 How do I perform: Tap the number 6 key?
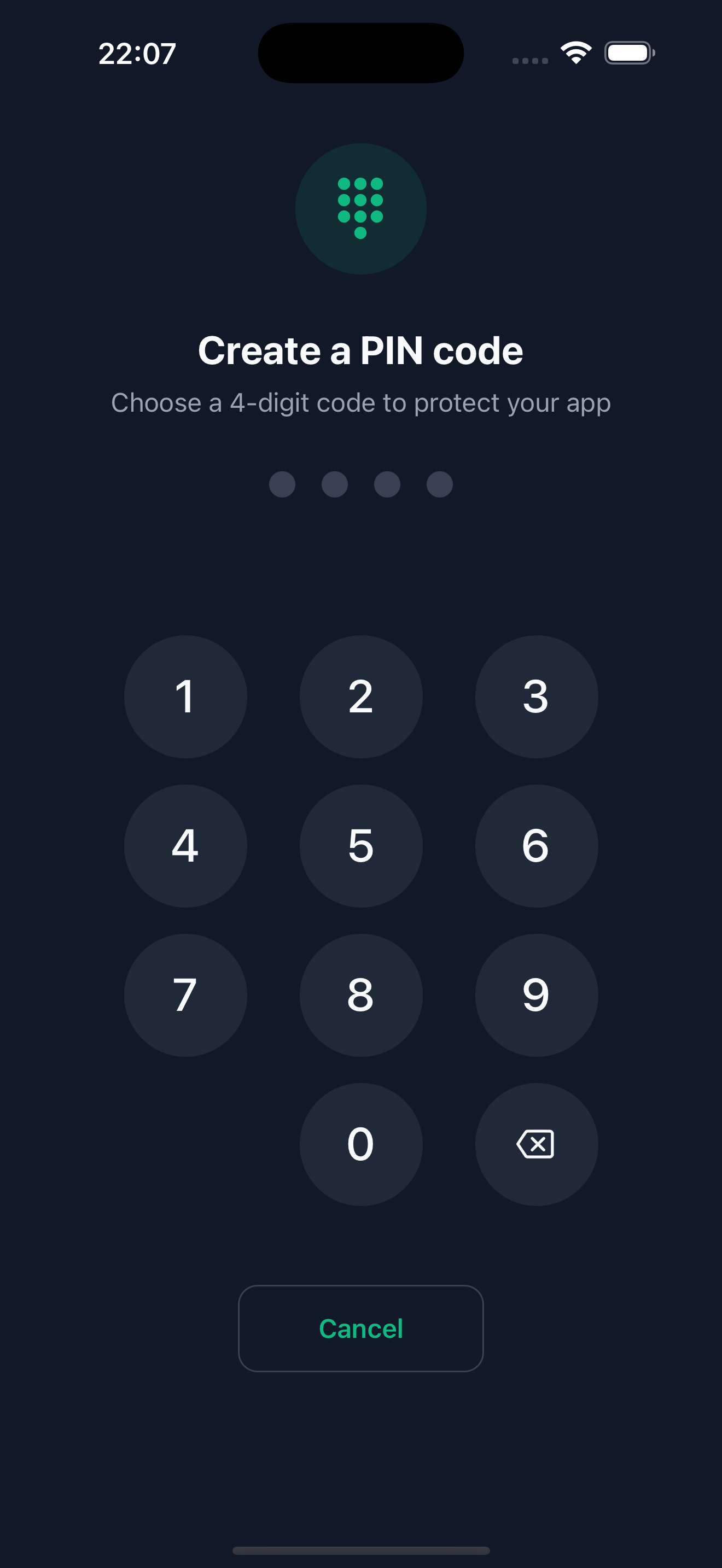coord(537,845)
